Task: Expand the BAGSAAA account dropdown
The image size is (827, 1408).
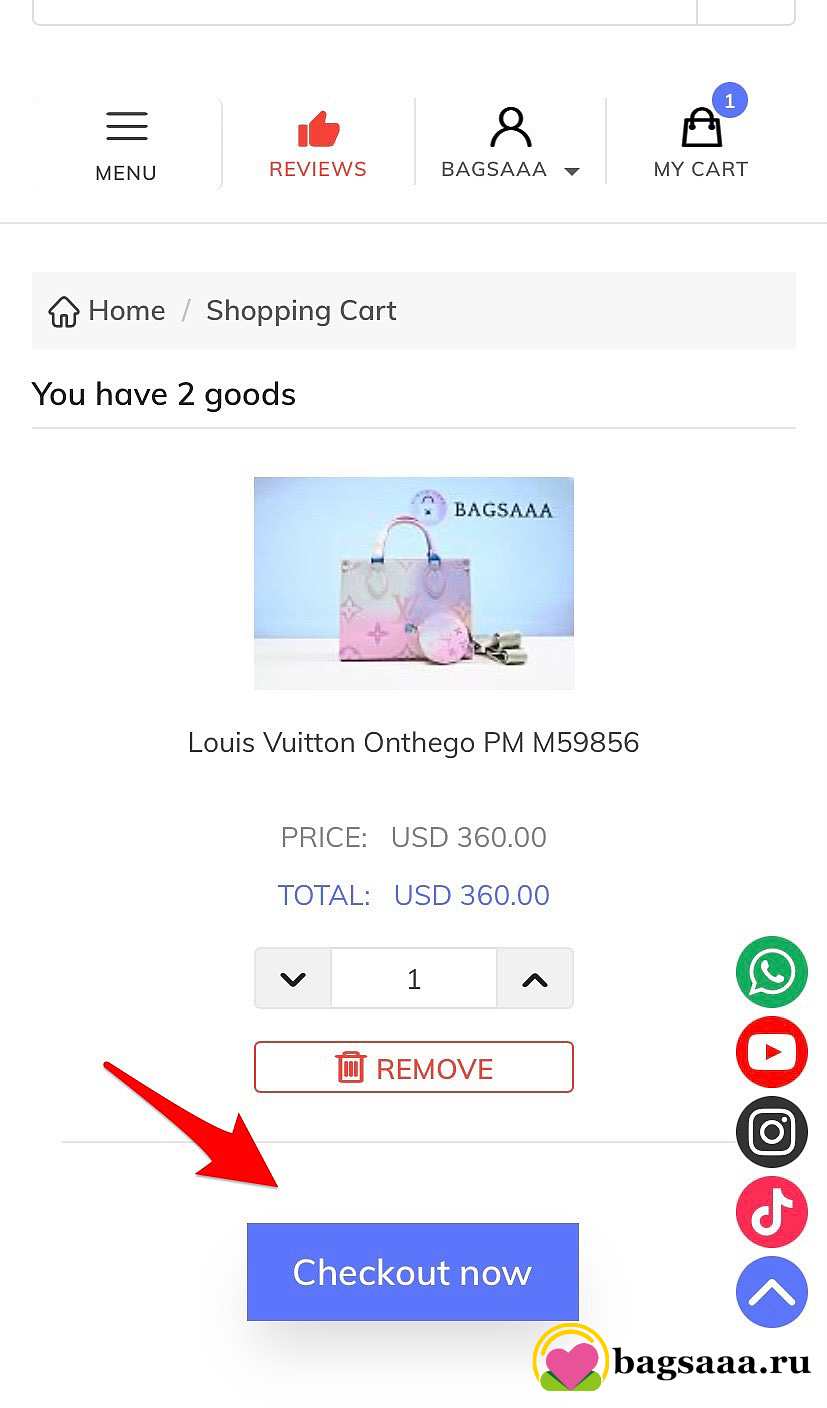Action: pyautogui.click(x=510, y=145)
